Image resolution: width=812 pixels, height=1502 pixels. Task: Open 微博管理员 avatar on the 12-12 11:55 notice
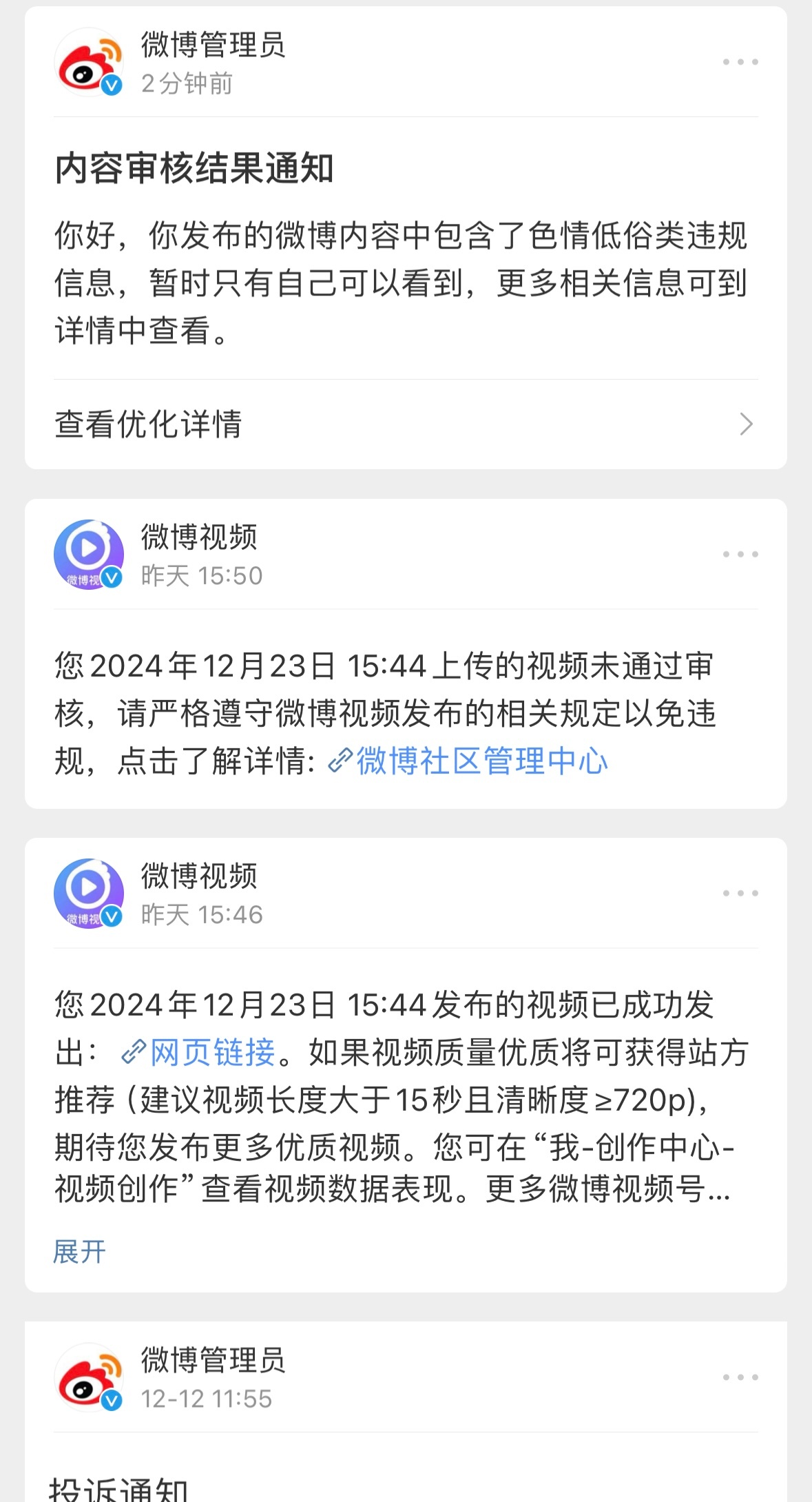(x=89, y=1378)
